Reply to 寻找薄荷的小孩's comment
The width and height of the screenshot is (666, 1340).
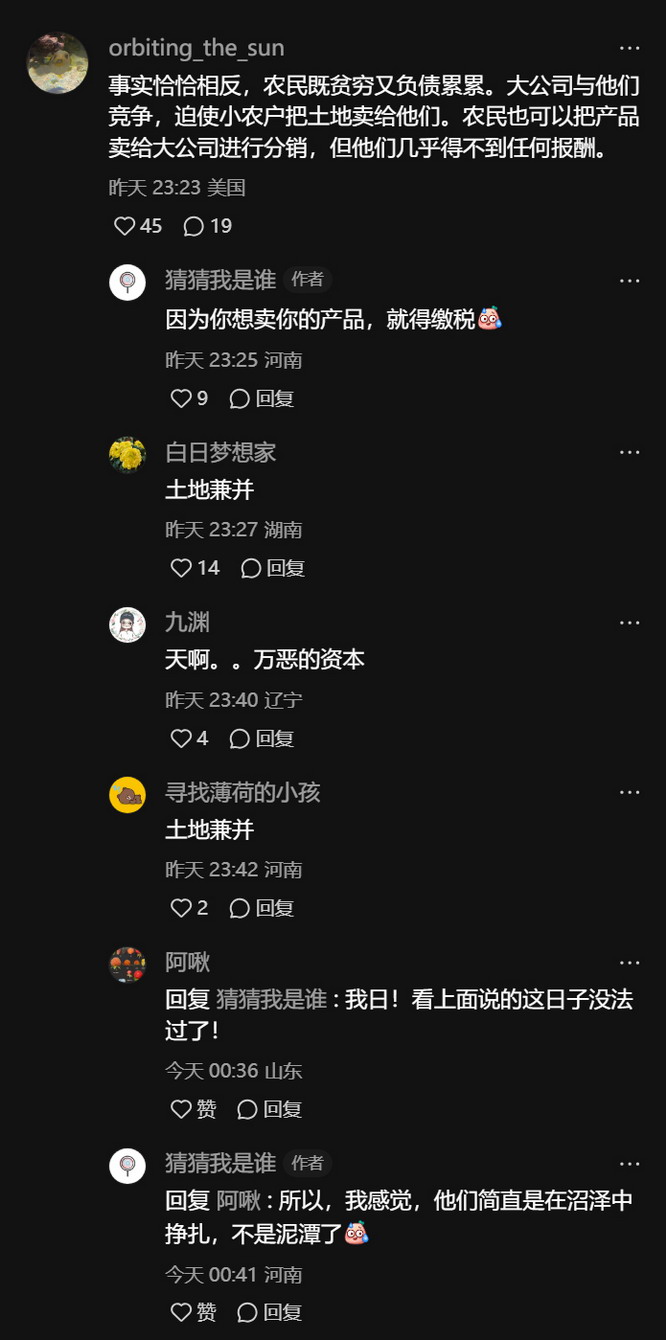pos(262,908)
